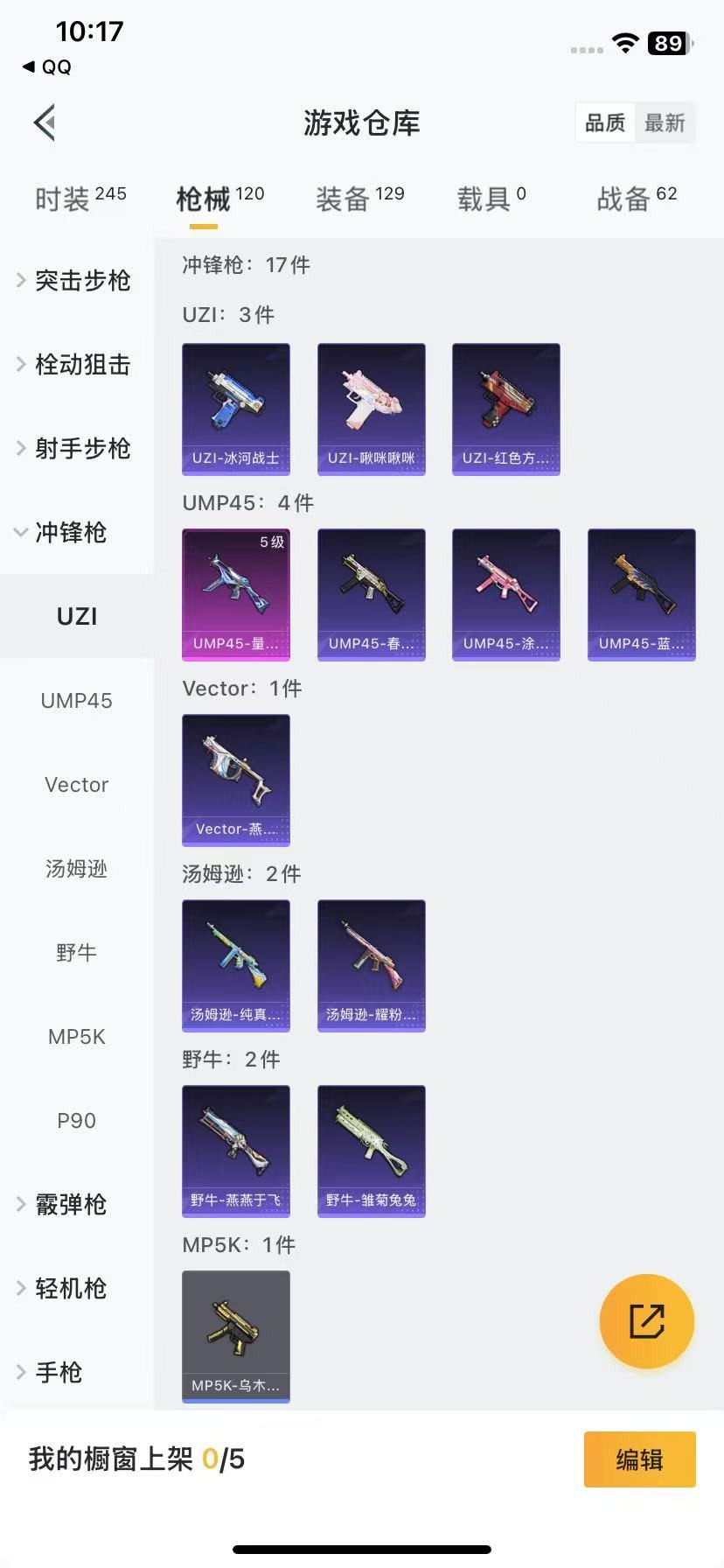Switch to the 时装 tab

[x=80, y=199]
